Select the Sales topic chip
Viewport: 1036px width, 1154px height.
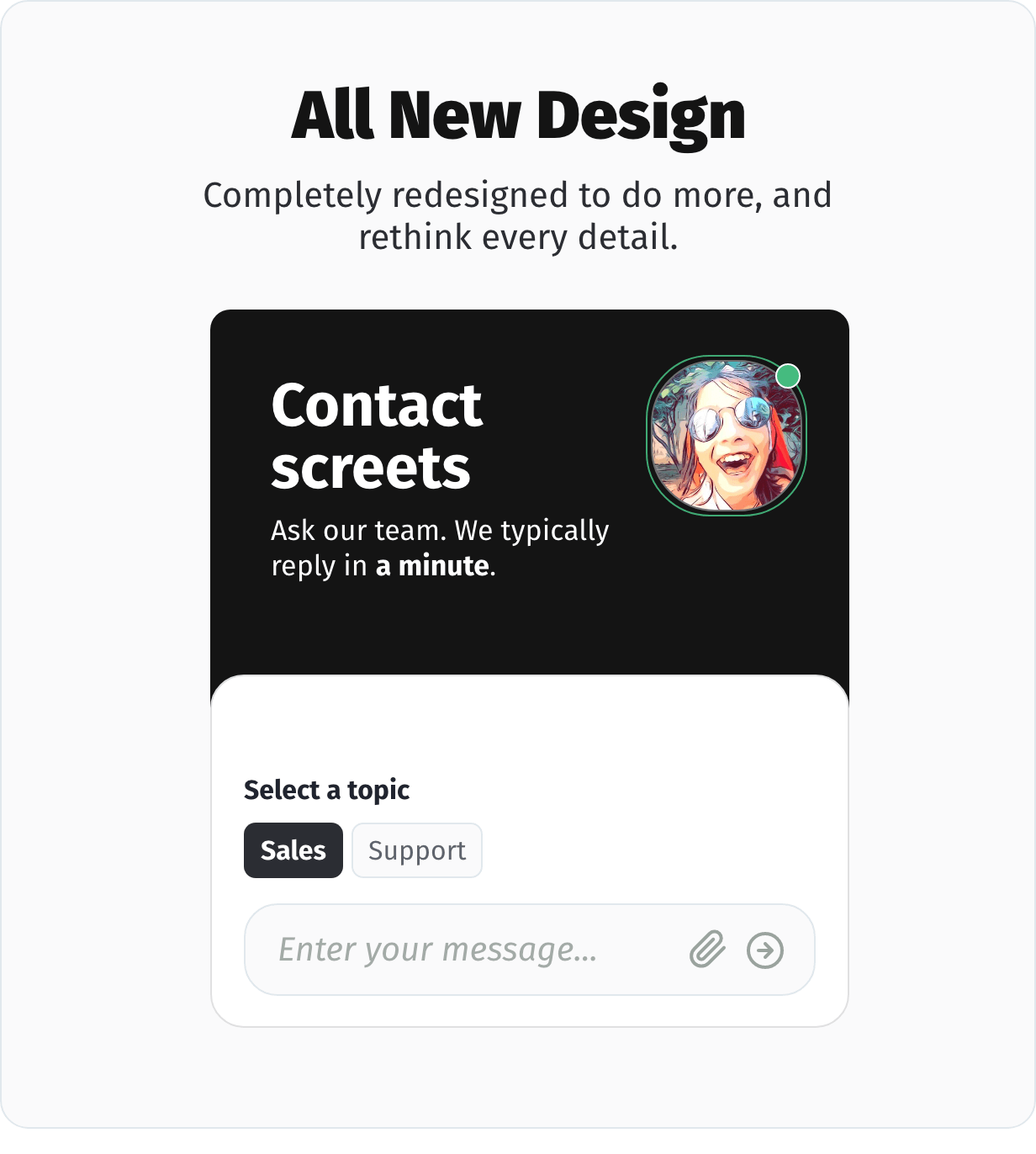(293, 850)
